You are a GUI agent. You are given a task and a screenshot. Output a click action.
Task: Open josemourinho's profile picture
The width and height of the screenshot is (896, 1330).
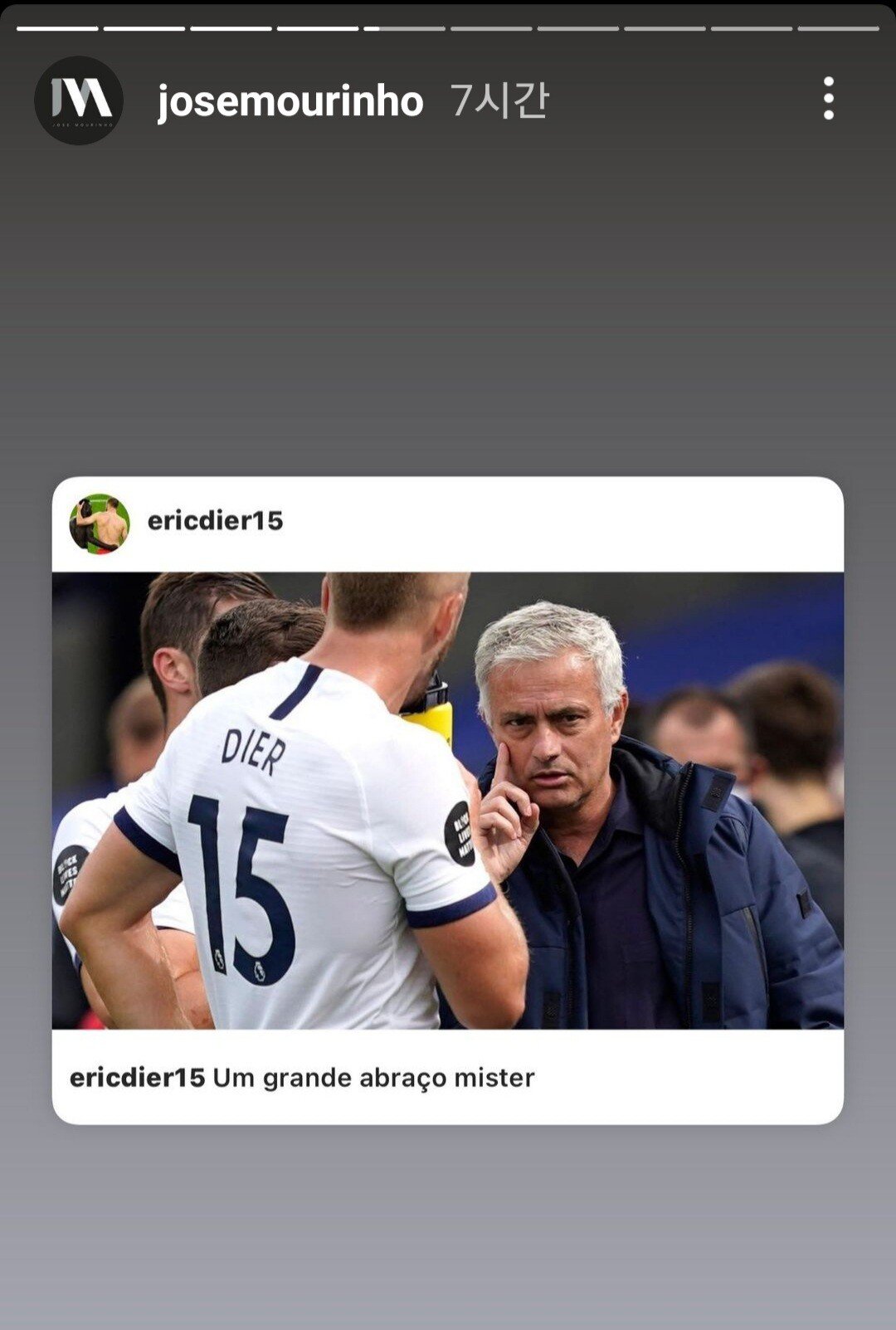coord(79,100)
